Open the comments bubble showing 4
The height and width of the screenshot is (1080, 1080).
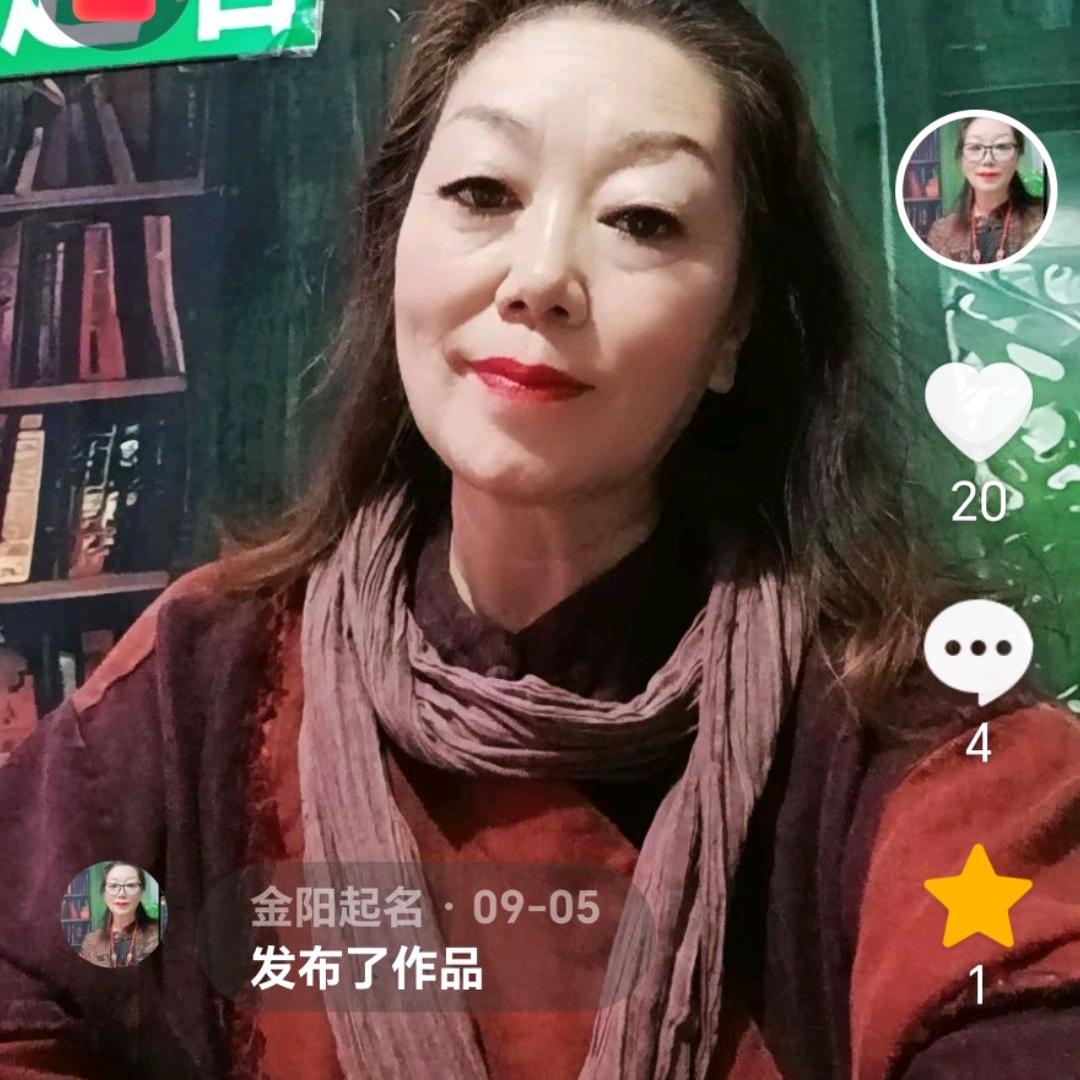(x=978, y=651)
